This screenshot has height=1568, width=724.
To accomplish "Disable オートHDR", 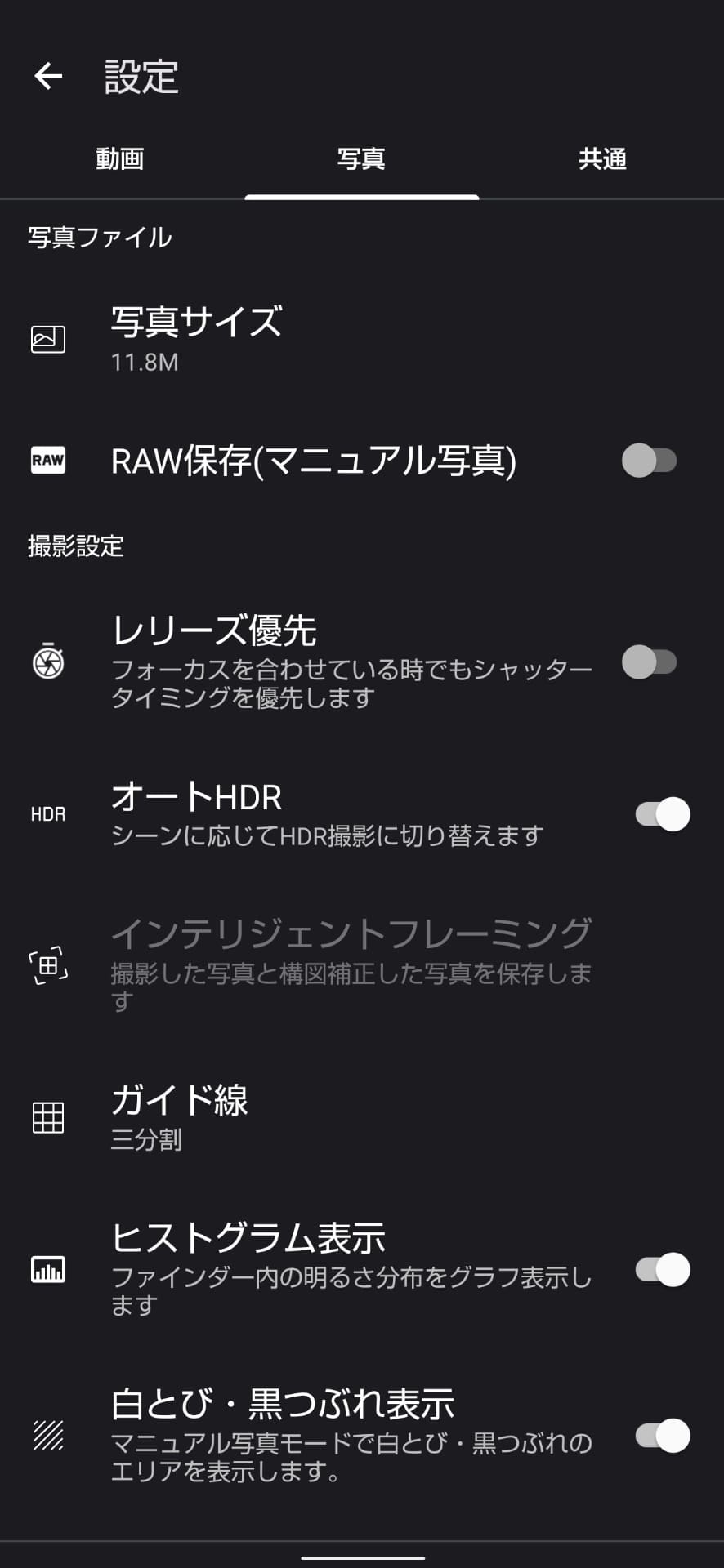I will pos(659,813).
